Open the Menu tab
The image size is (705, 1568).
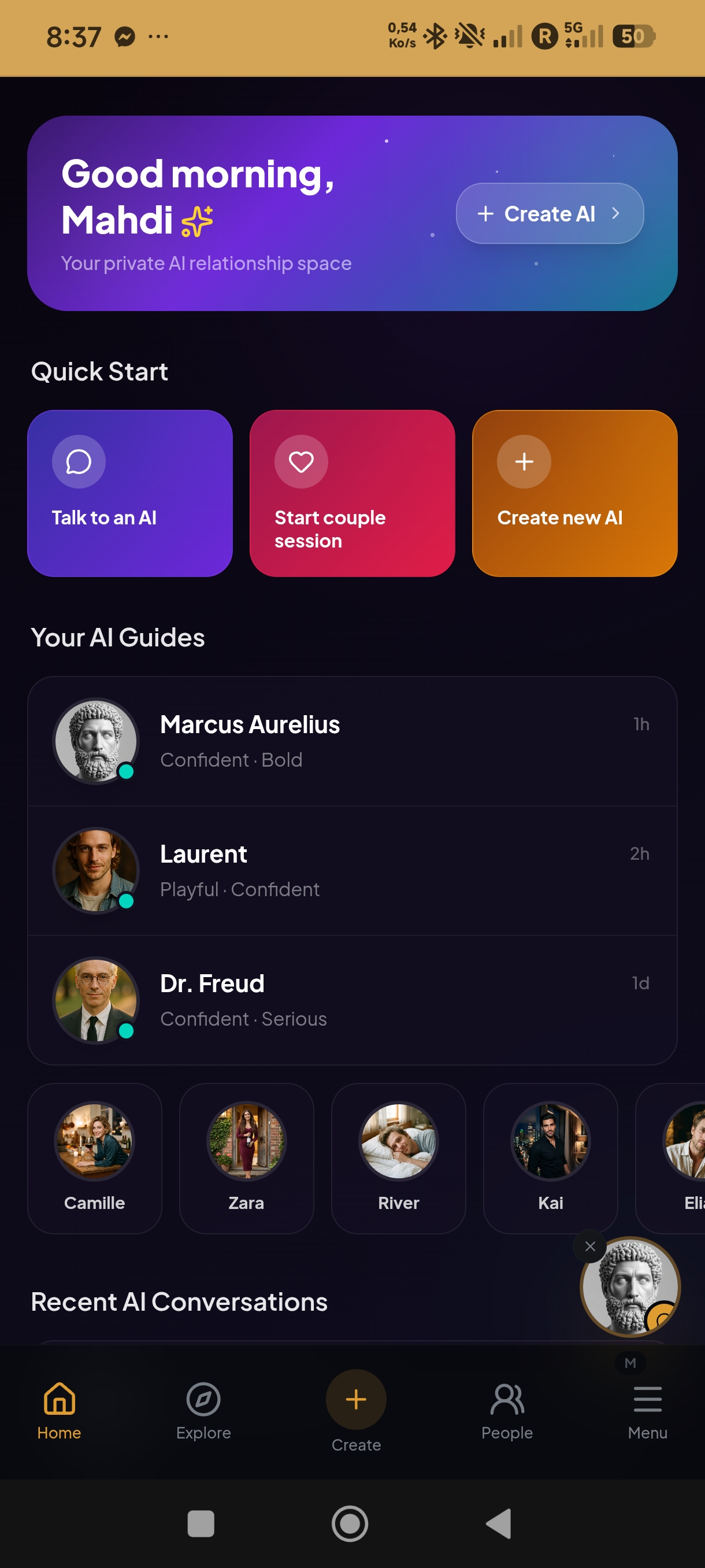tap(647, 1409)
